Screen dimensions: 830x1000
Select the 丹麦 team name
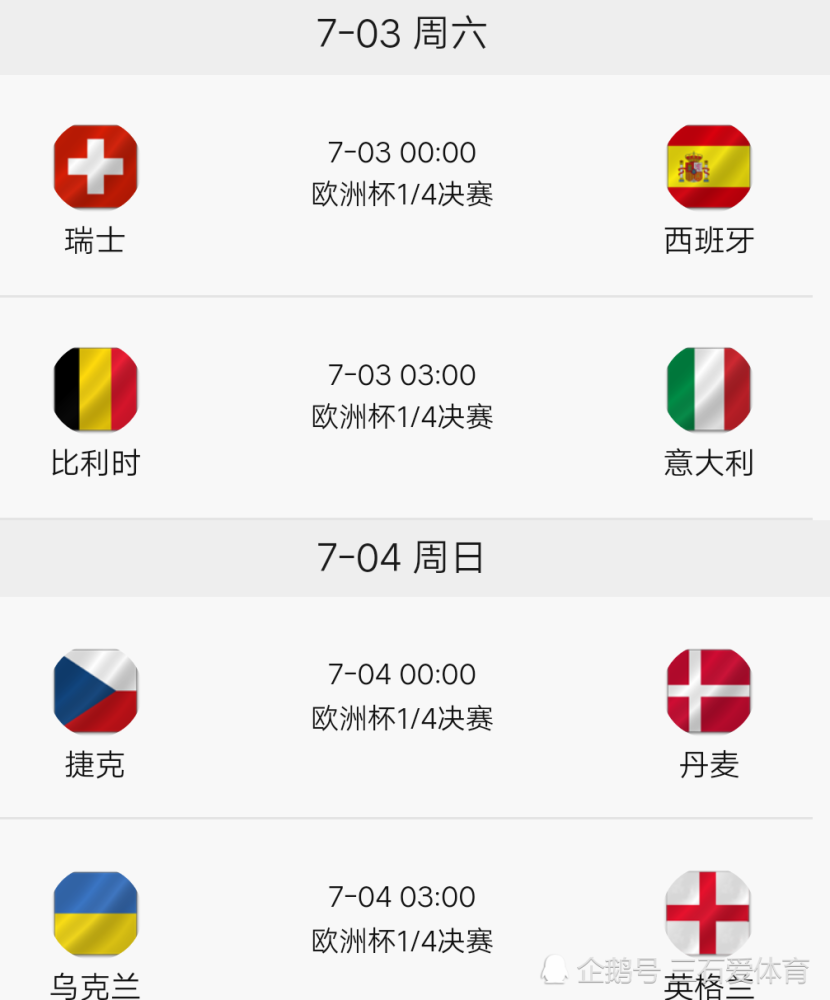click(708, 765)
